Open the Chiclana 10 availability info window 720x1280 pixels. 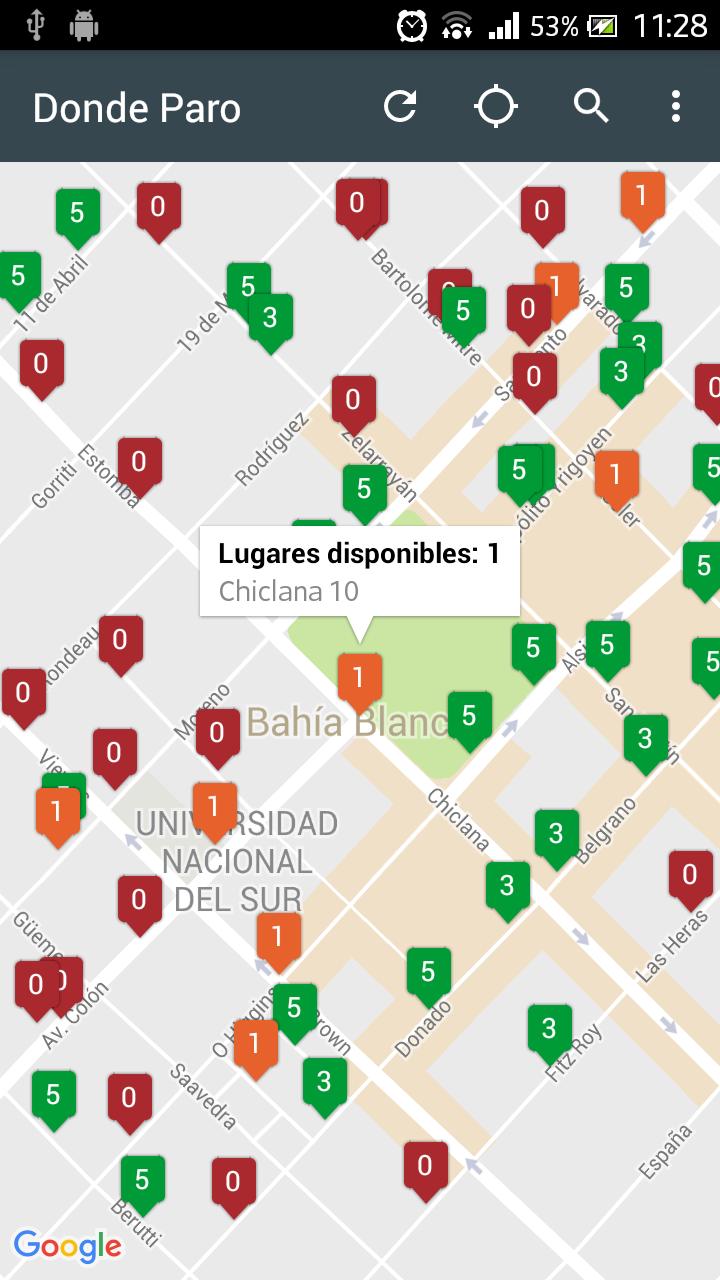[362, 567]
